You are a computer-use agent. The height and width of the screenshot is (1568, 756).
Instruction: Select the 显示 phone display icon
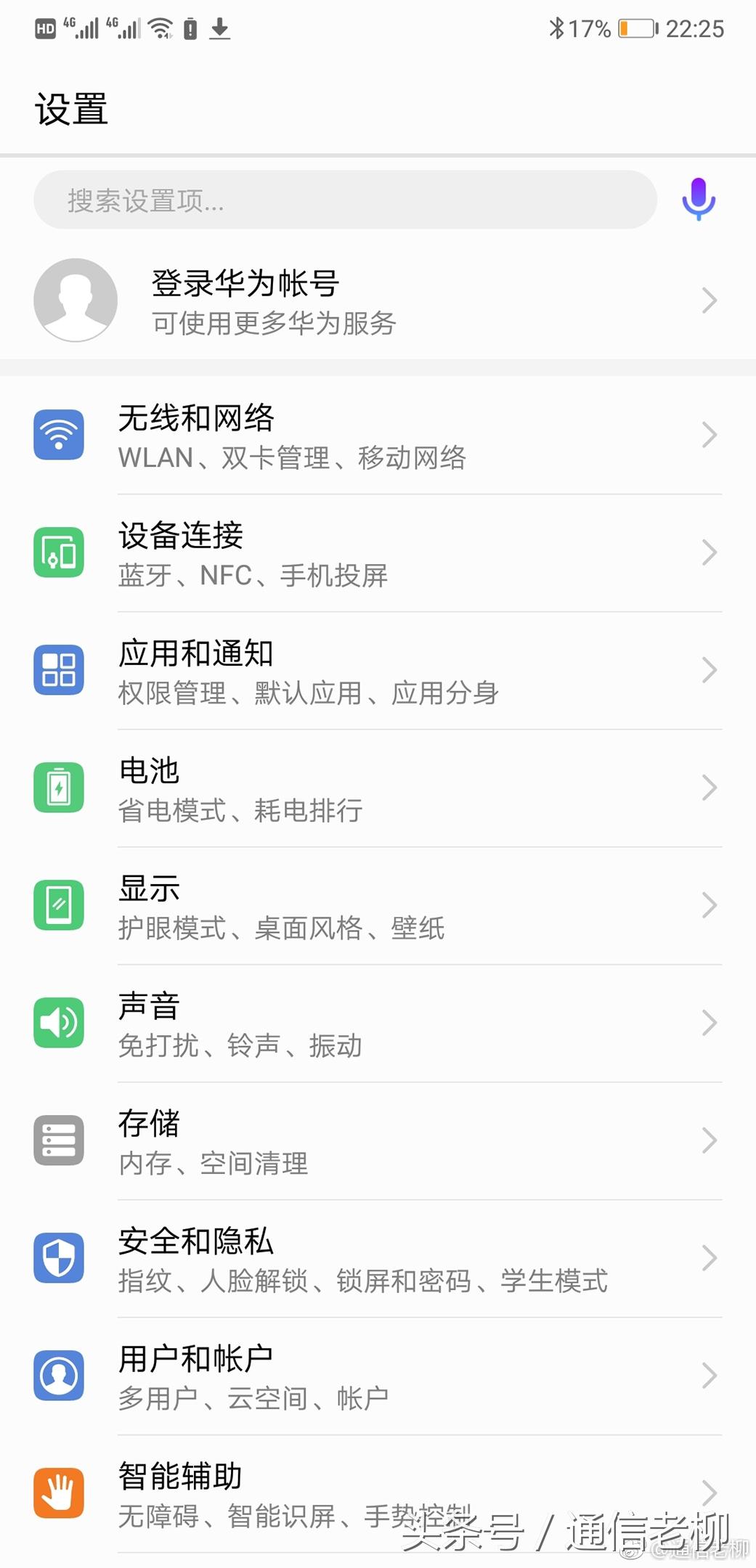pyautogui.click(x=59, y=905)
